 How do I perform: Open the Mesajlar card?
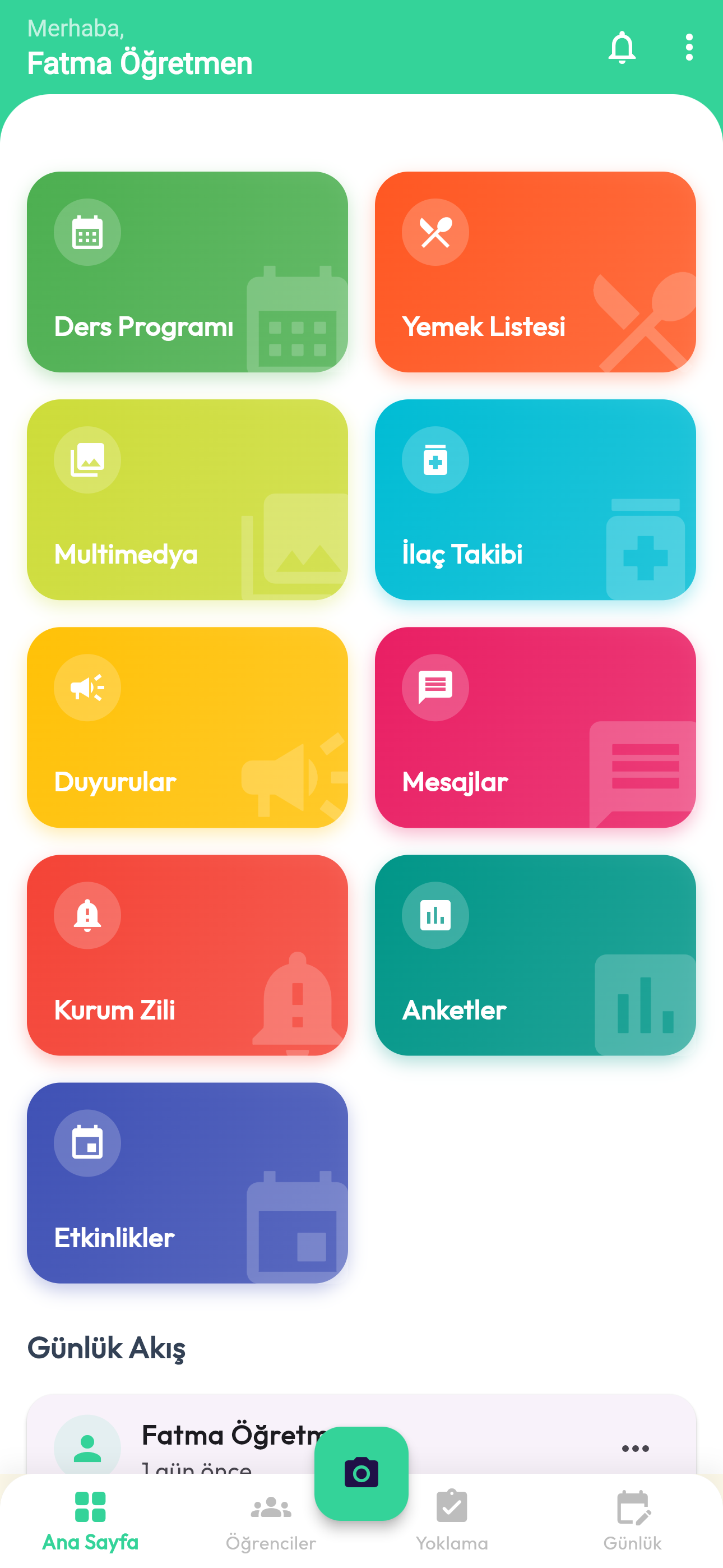click(537, 728)
